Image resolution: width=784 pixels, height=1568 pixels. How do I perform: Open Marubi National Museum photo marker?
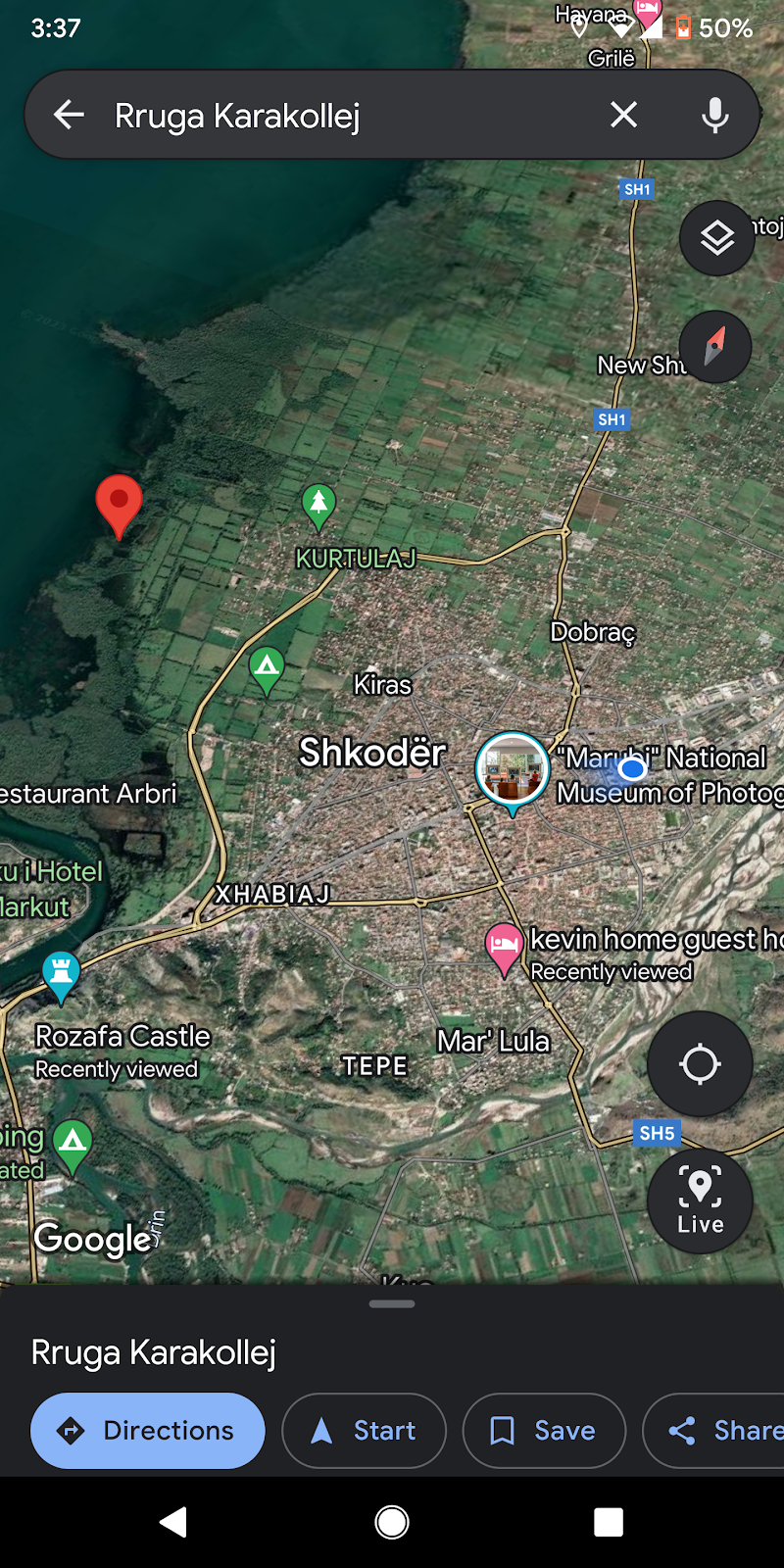click(x=512, y=770)
